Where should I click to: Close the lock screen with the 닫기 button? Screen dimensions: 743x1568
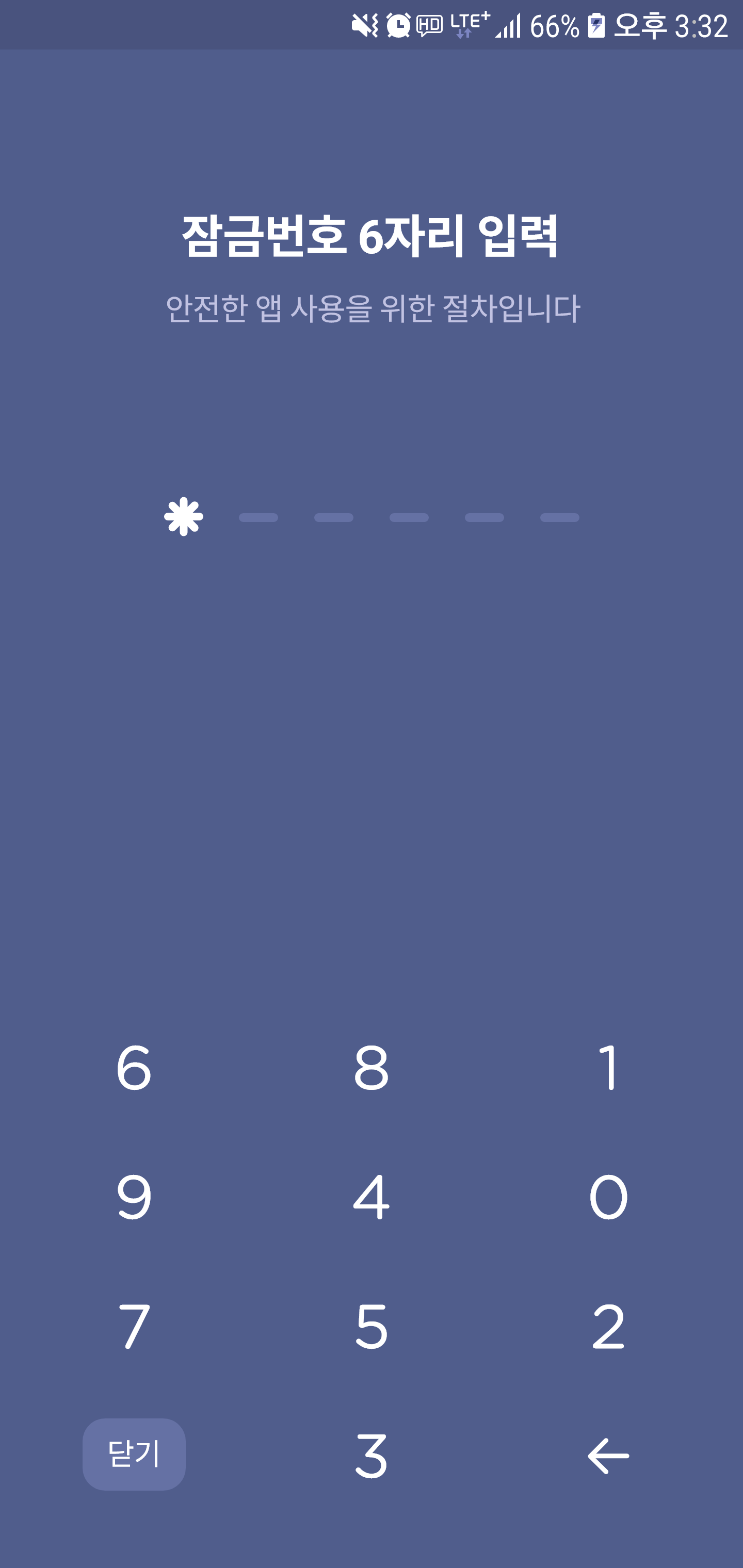(133, 1454)
